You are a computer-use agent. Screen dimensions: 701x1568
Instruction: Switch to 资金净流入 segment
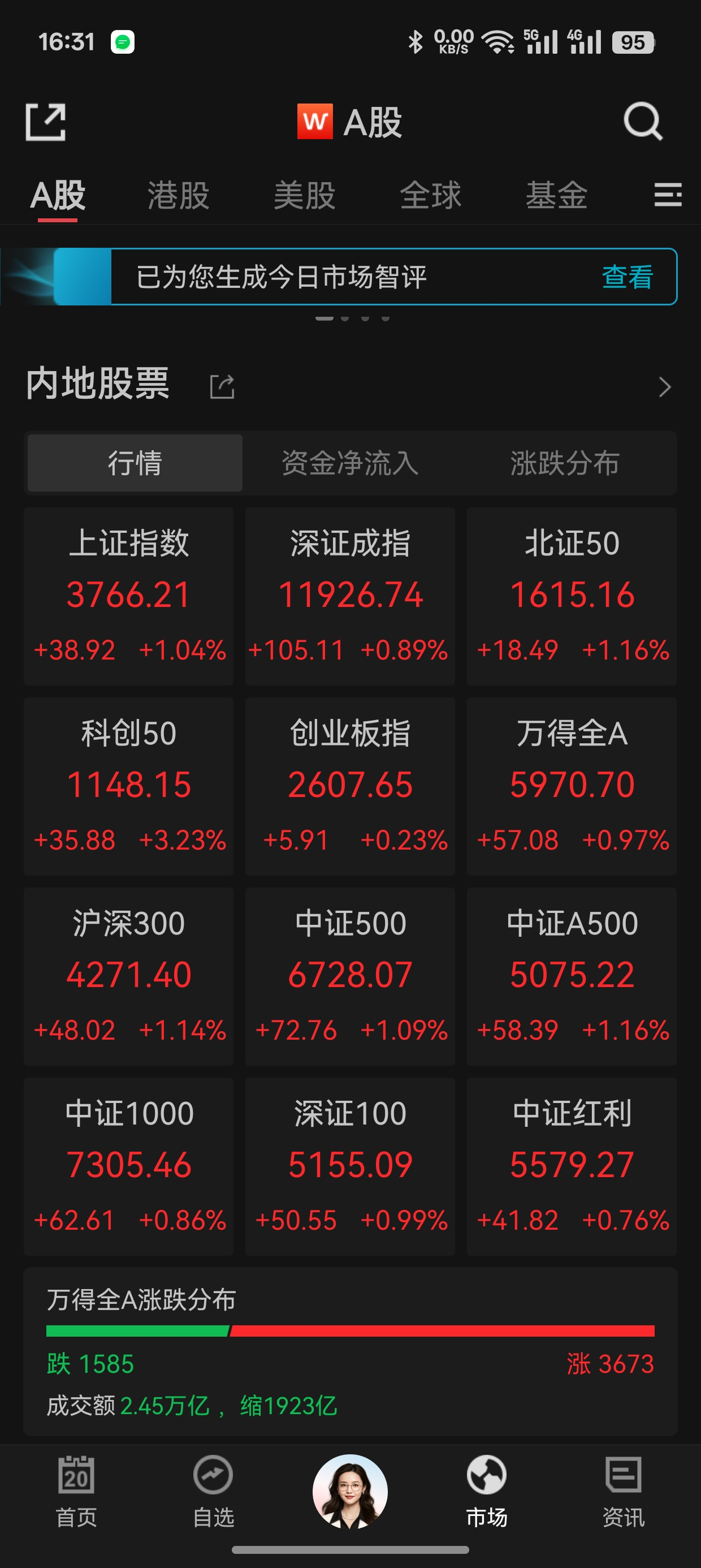pyautogui.click(x=350, y=463)
